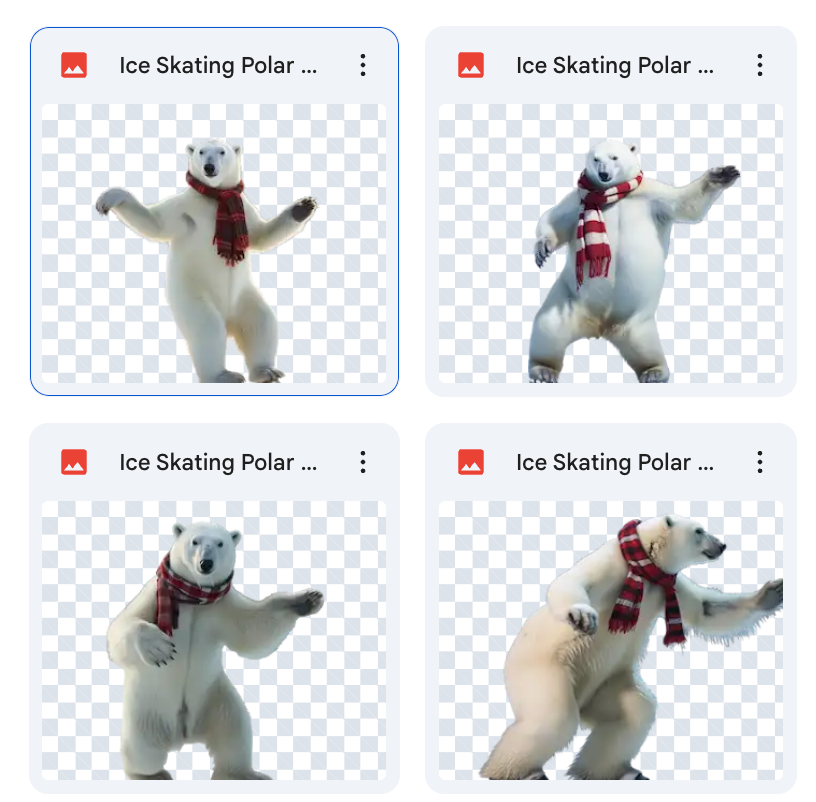Open the file showing the striped-scarf polar bear
The width and height of the screenshot is (816, 802).
pos(610,243)
